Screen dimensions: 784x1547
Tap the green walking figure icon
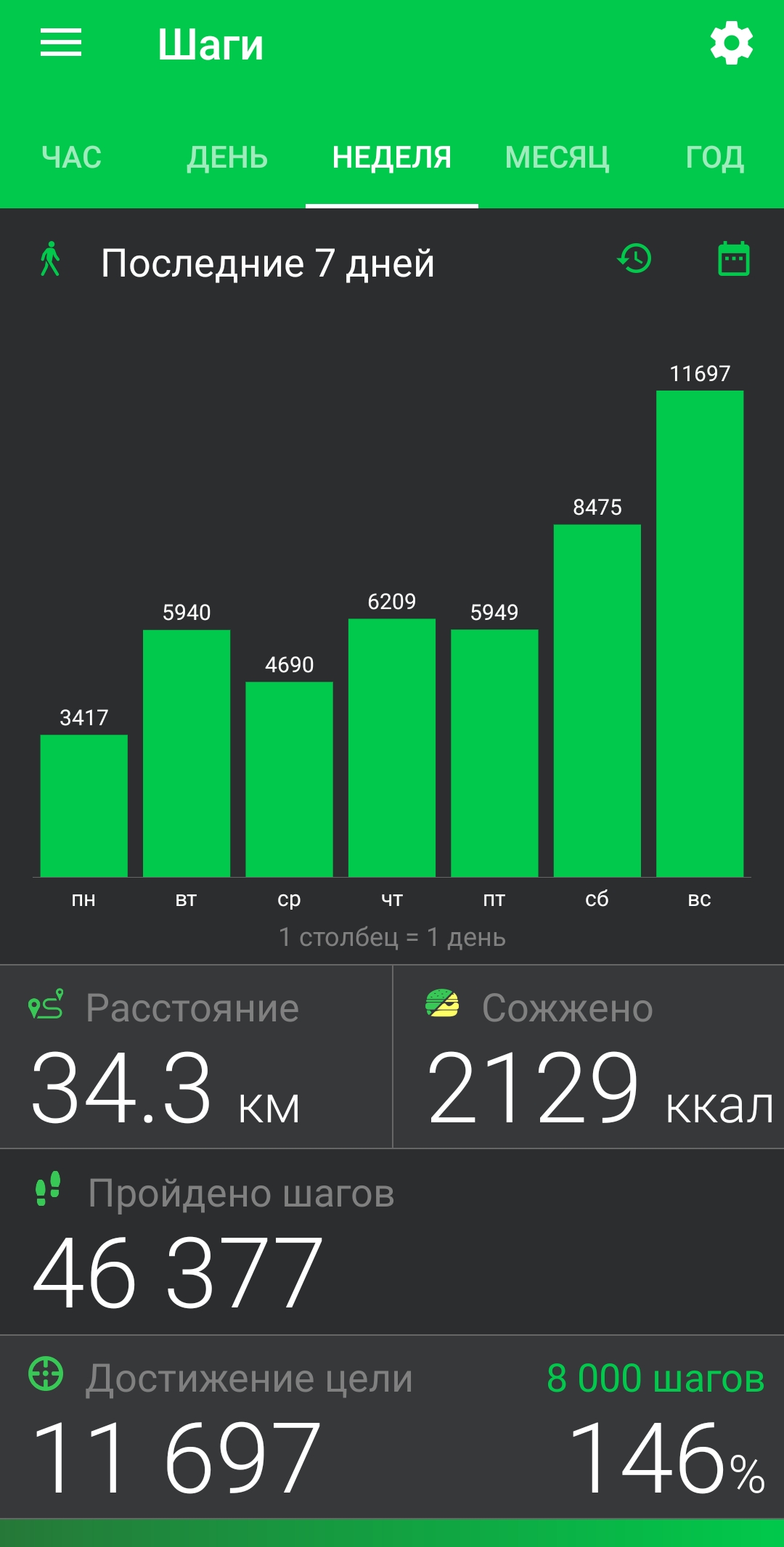(50, 259)
